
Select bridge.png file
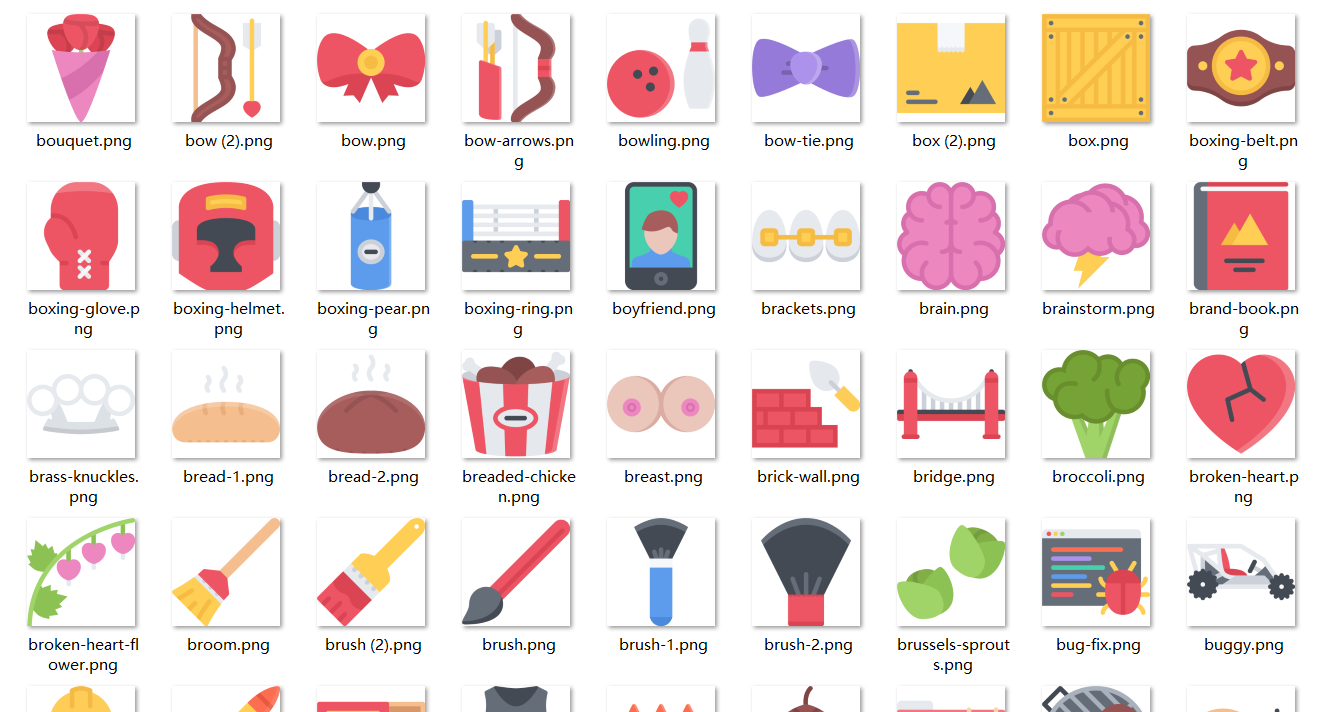point(951,404)
